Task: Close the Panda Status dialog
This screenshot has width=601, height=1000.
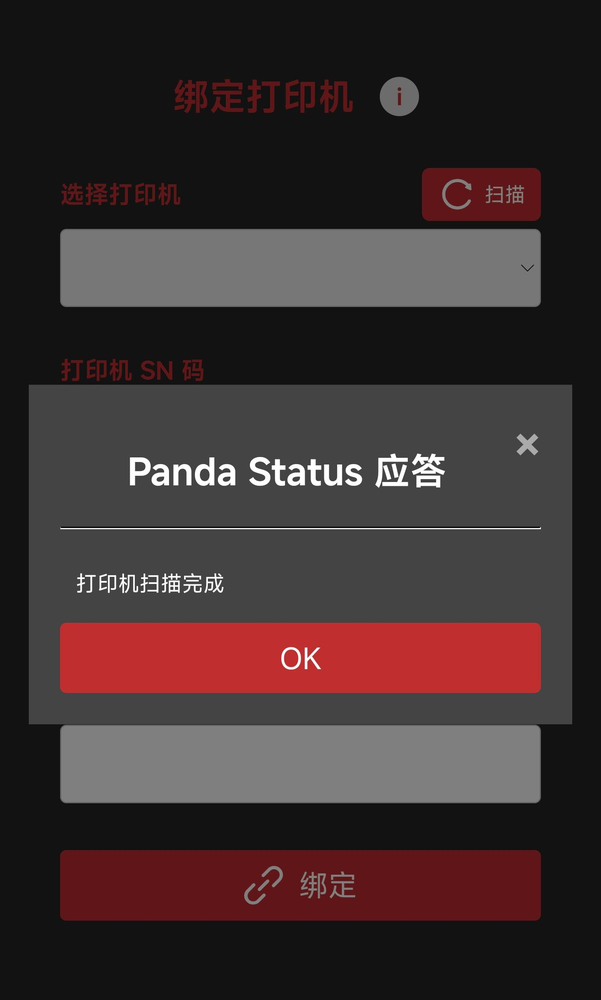Action: [527, 445]
